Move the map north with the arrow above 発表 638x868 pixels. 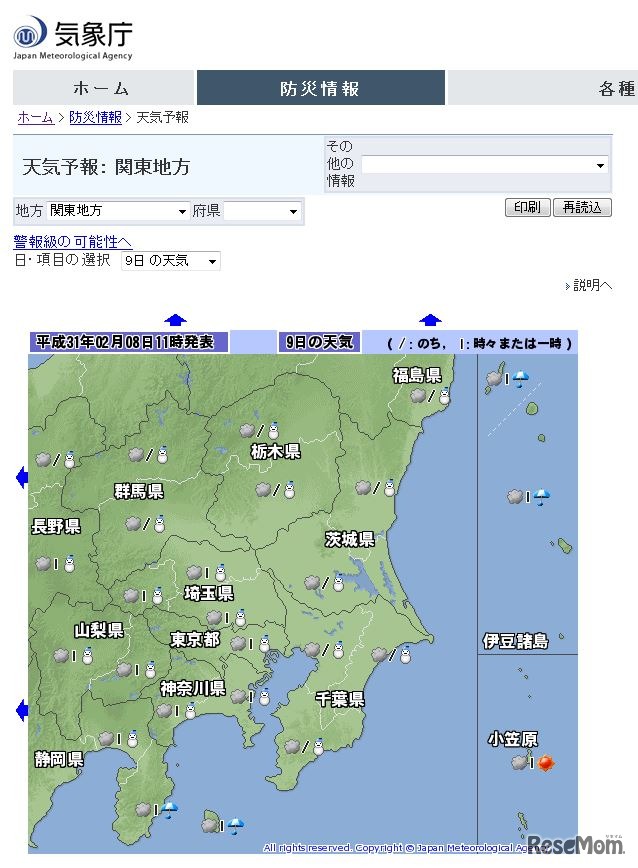point(175,320)
